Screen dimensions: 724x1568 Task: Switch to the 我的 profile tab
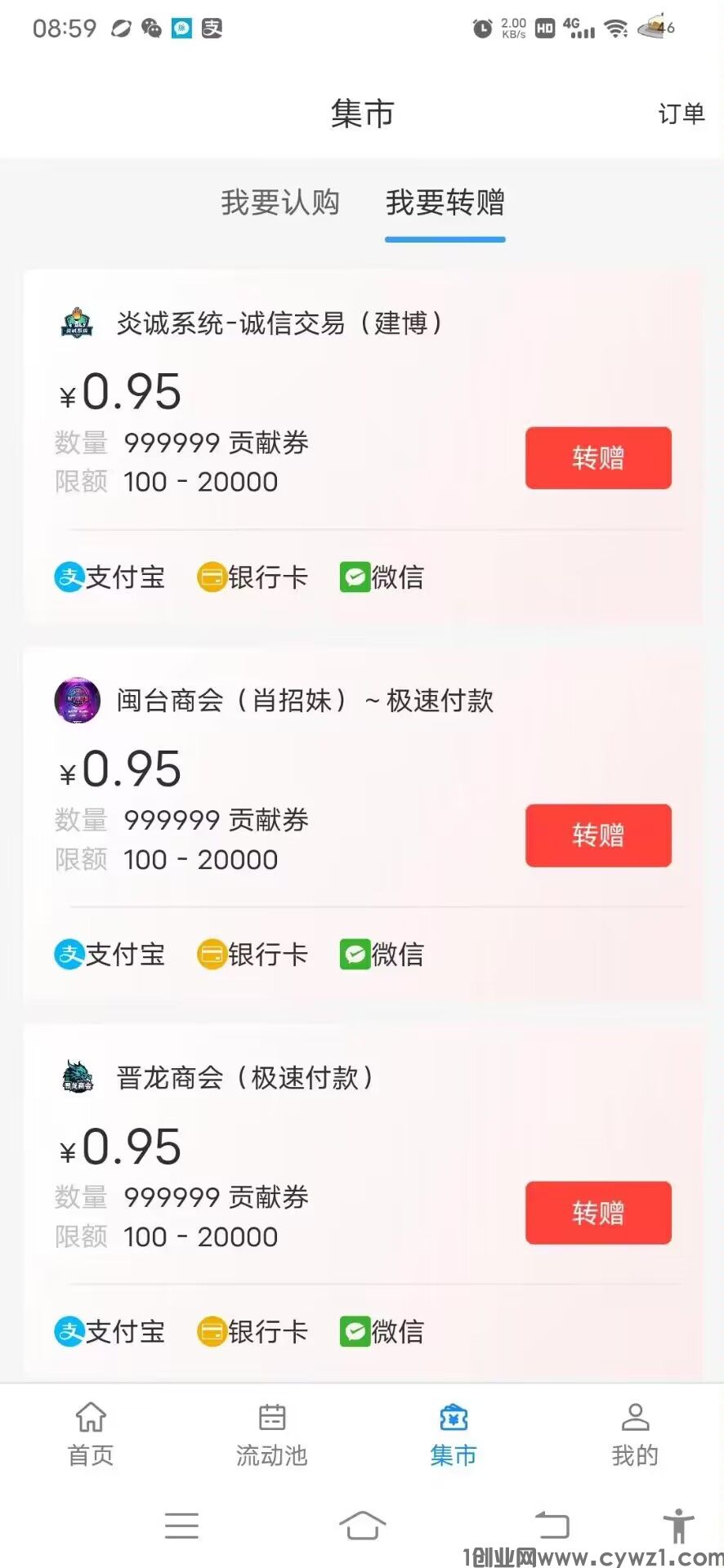635,1435
